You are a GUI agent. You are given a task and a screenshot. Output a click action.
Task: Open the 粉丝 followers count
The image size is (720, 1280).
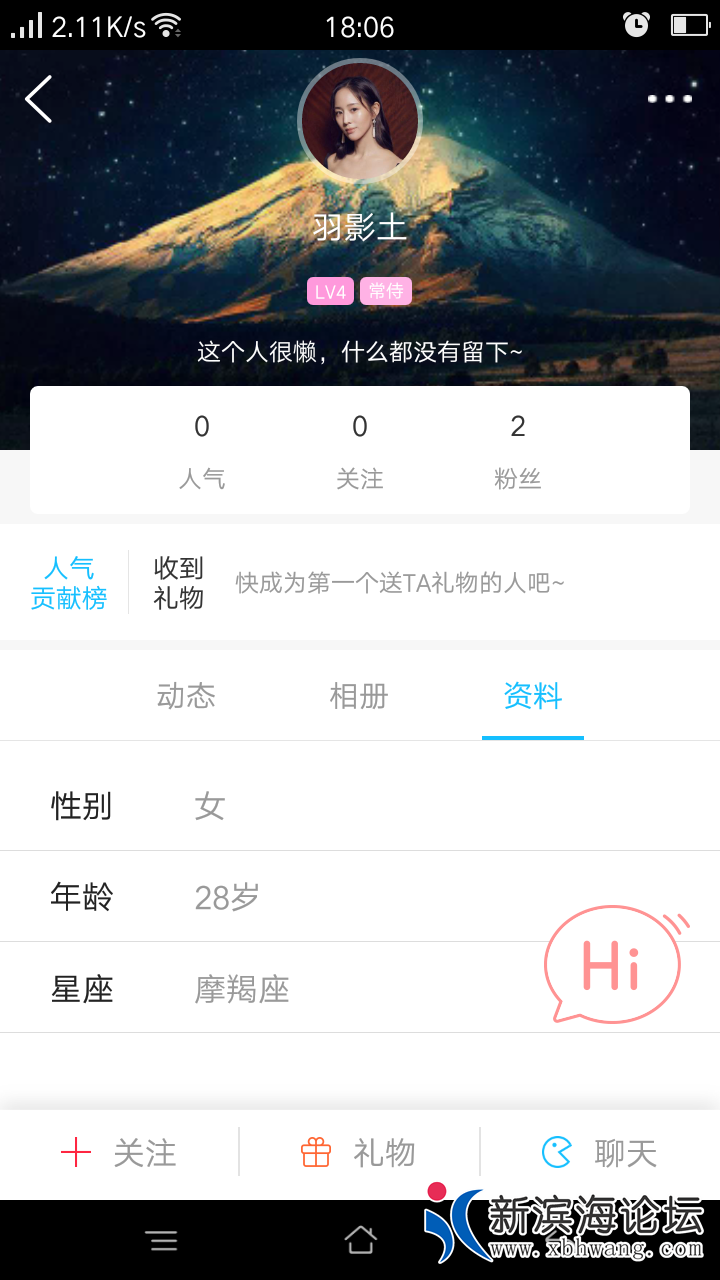[x=517, y=451]
